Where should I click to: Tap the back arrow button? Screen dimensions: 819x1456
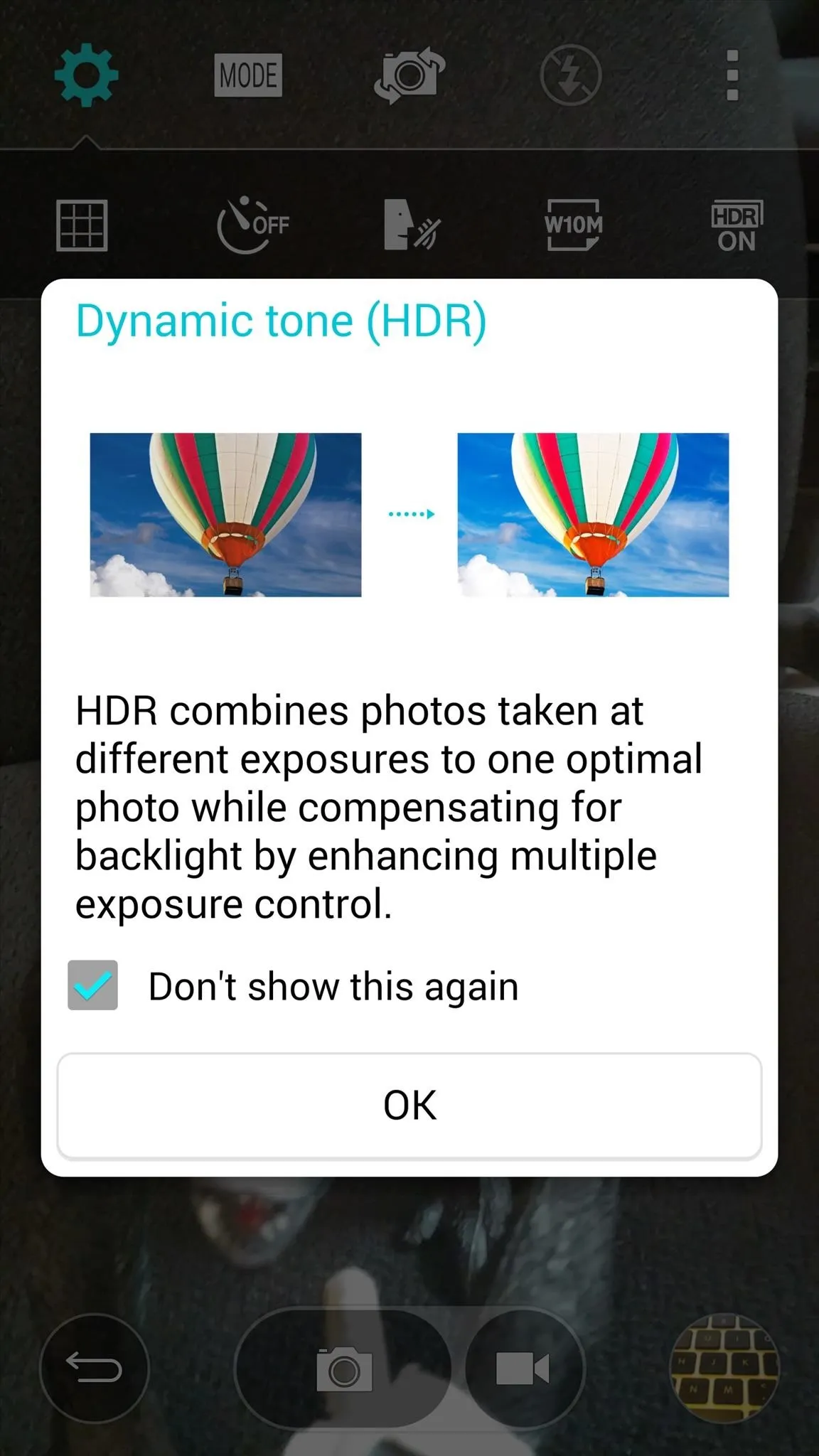[x=94, y=1368]
